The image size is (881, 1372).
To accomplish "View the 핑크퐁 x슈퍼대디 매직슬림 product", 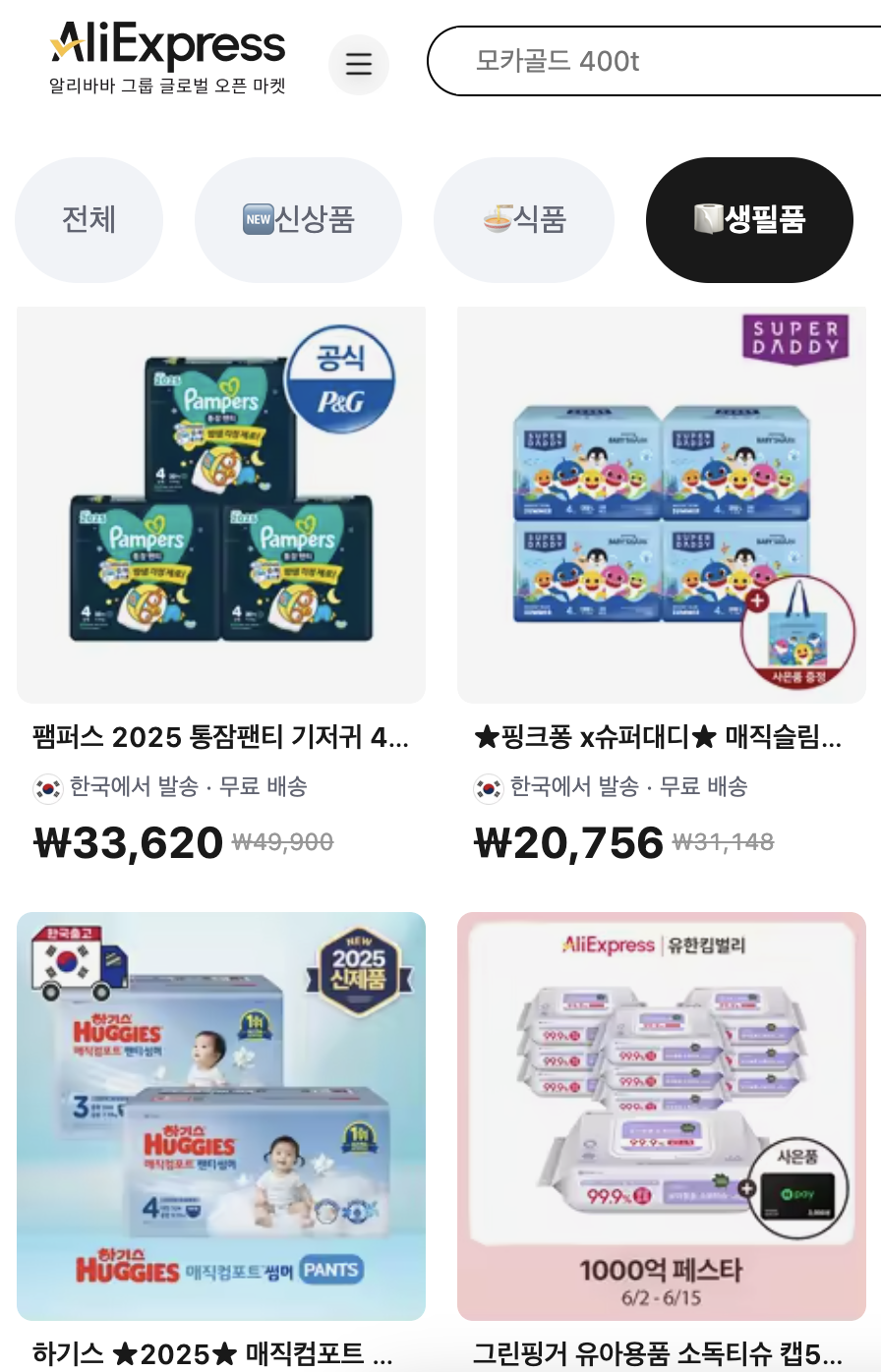I will click(662, 505).
